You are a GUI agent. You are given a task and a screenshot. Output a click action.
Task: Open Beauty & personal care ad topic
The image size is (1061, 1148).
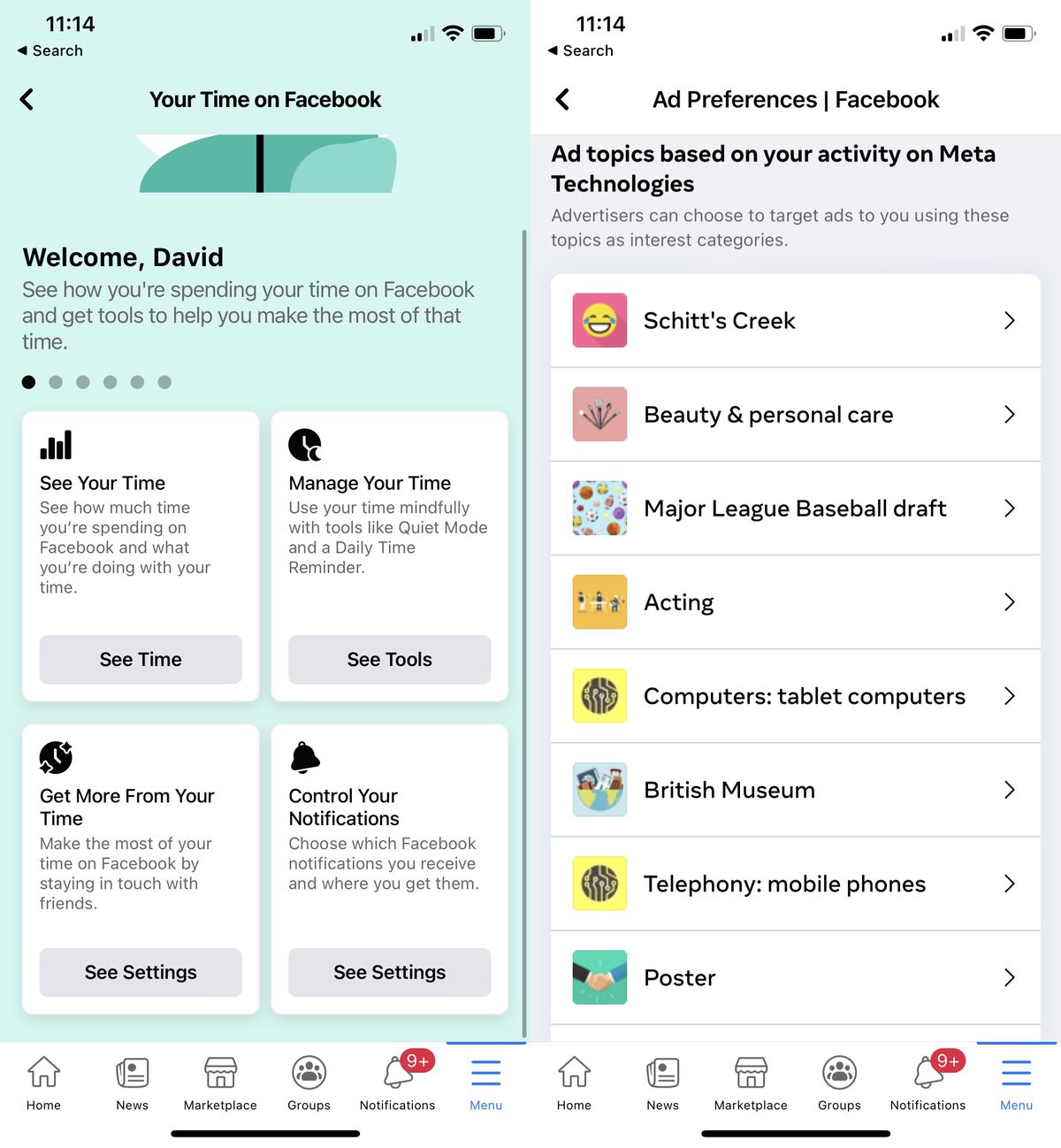pos(795,415)
